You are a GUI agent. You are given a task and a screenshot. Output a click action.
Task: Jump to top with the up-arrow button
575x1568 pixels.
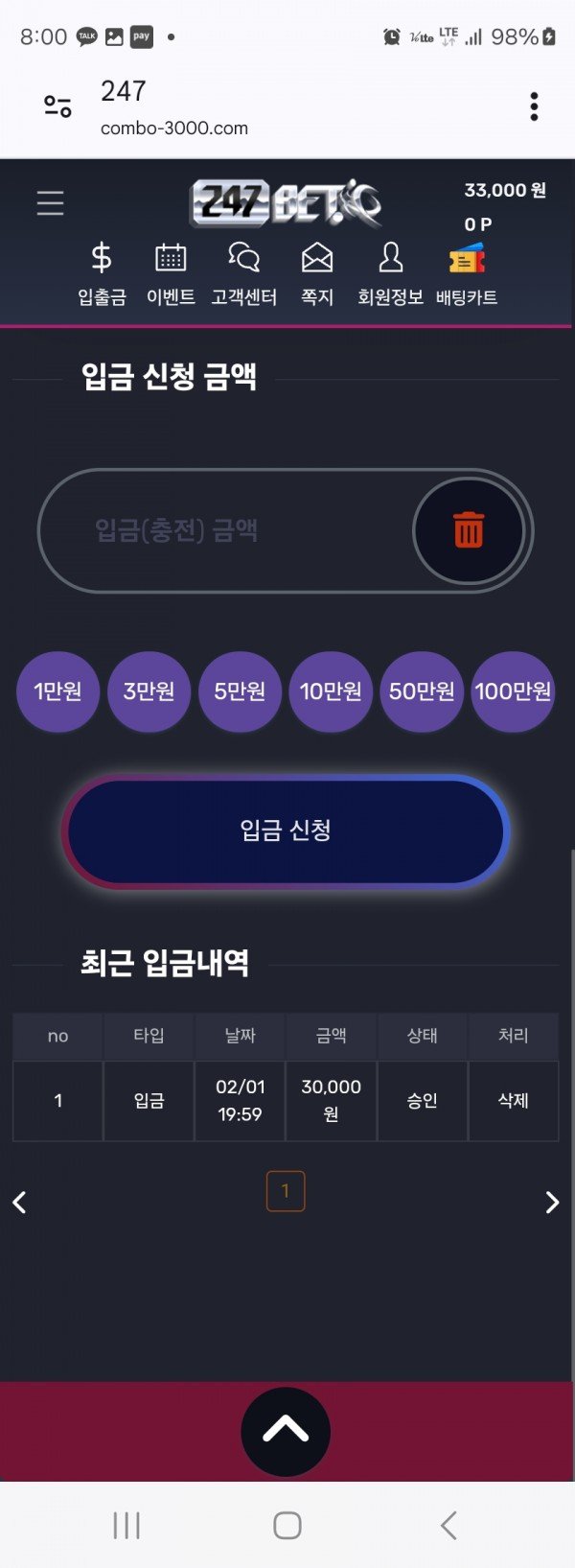tap(286, 1431)
